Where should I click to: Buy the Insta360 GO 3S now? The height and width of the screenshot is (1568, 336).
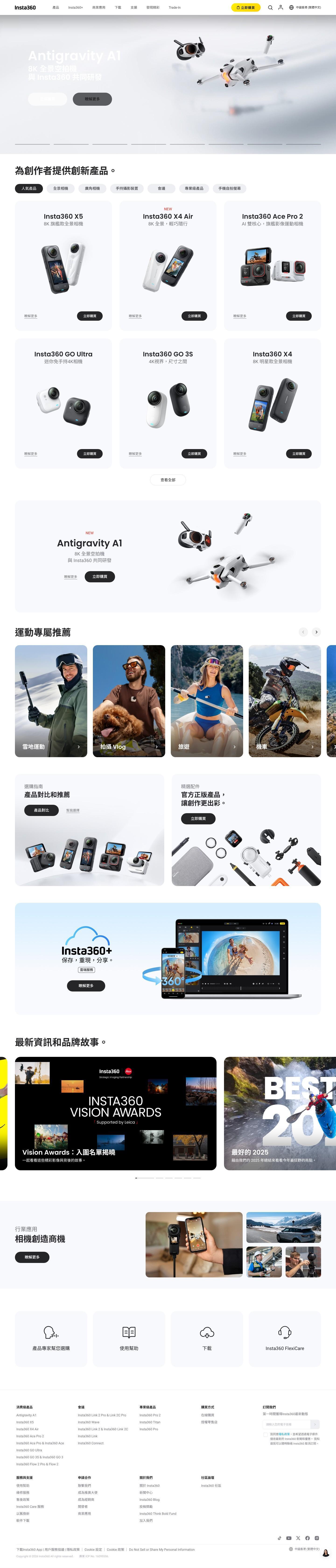[x=194, y=454]
